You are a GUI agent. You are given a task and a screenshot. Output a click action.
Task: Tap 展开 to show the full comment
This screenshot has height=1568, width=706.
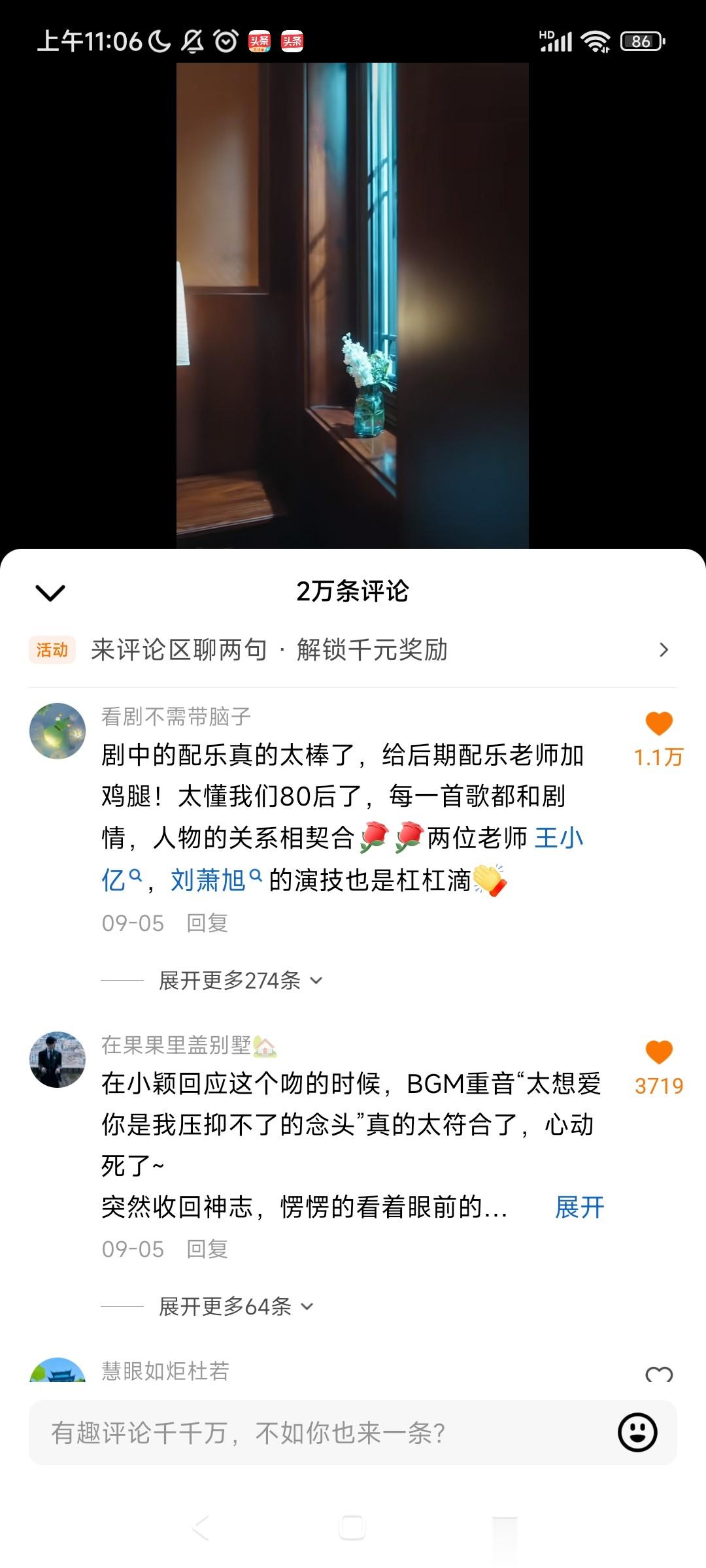tap(579, 1207)
